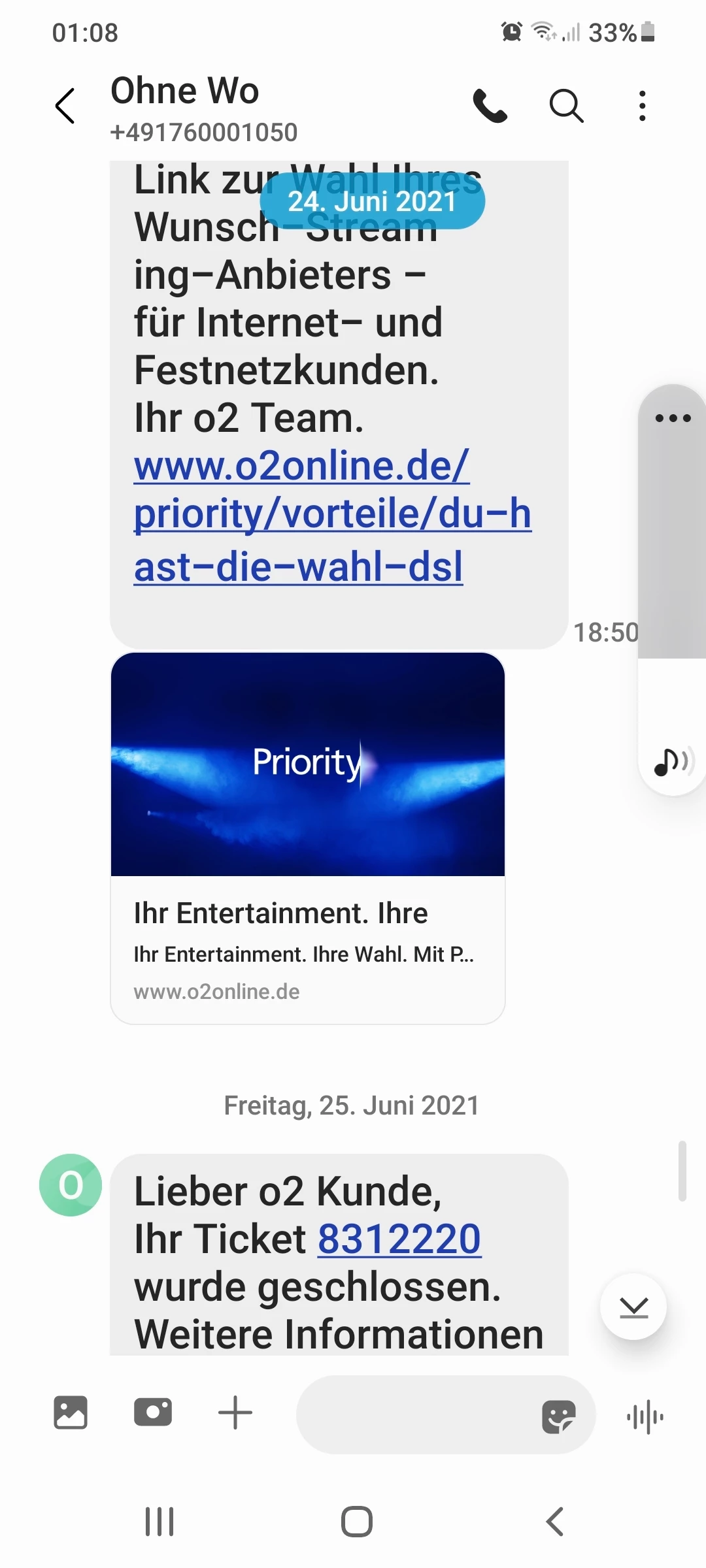The width and height of the screenshot is (706, 1568).
Task: Open the Priority link preview card
Action: [307, 838]
